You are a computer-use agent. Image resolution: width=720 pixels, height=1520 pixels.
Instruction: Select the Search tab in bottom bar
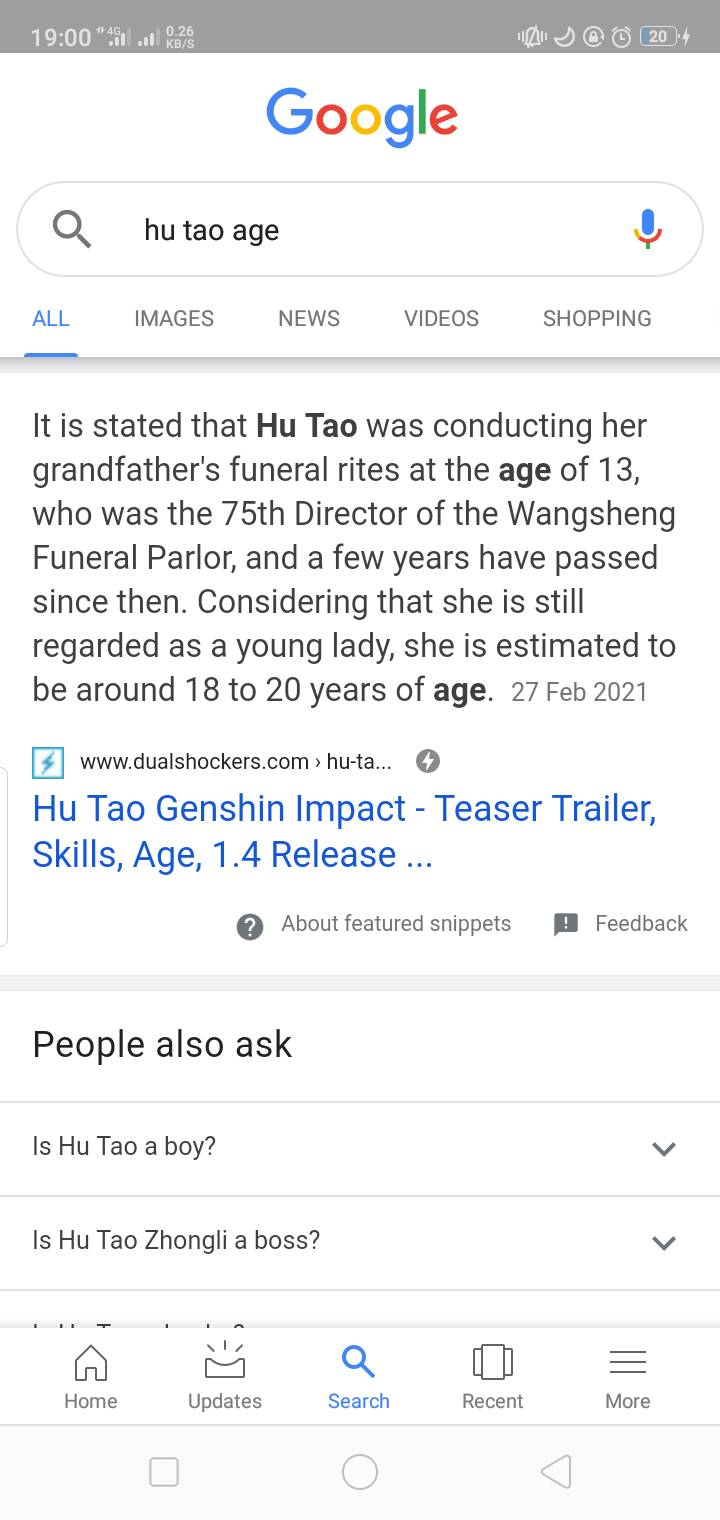pos(359,1376)
